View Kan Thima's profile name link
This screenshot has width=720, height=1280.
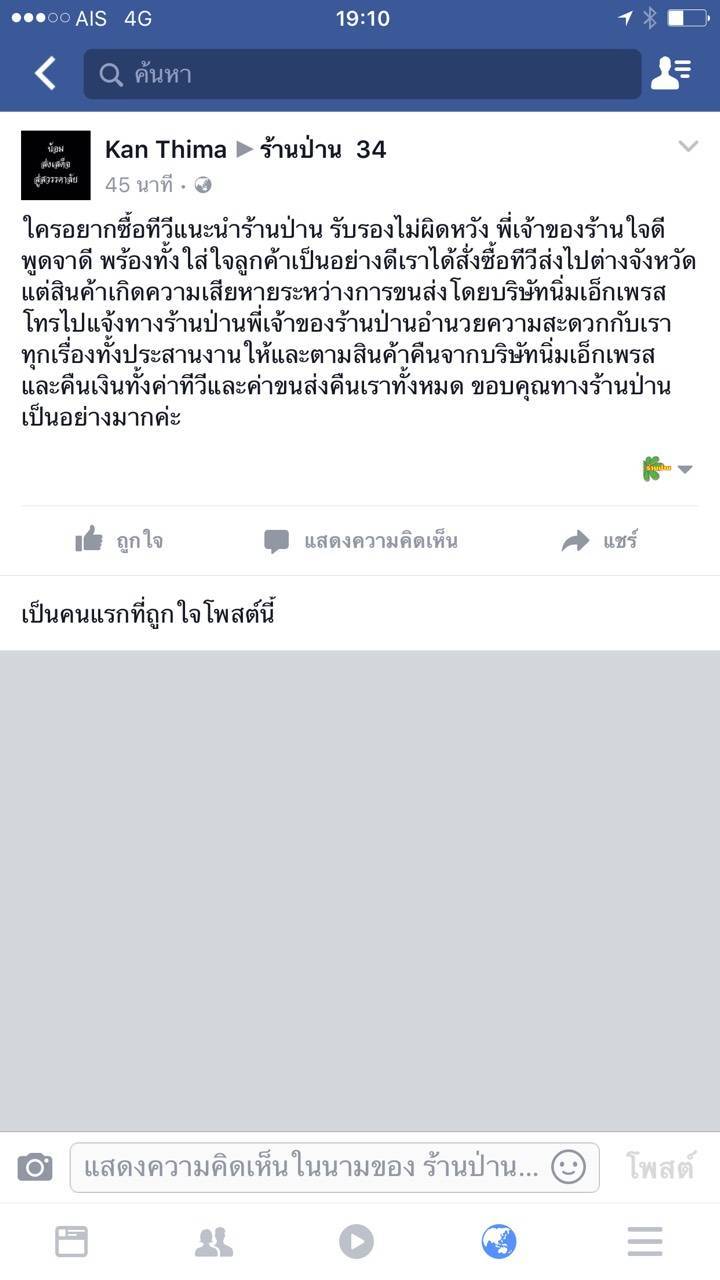pos(166,150)
